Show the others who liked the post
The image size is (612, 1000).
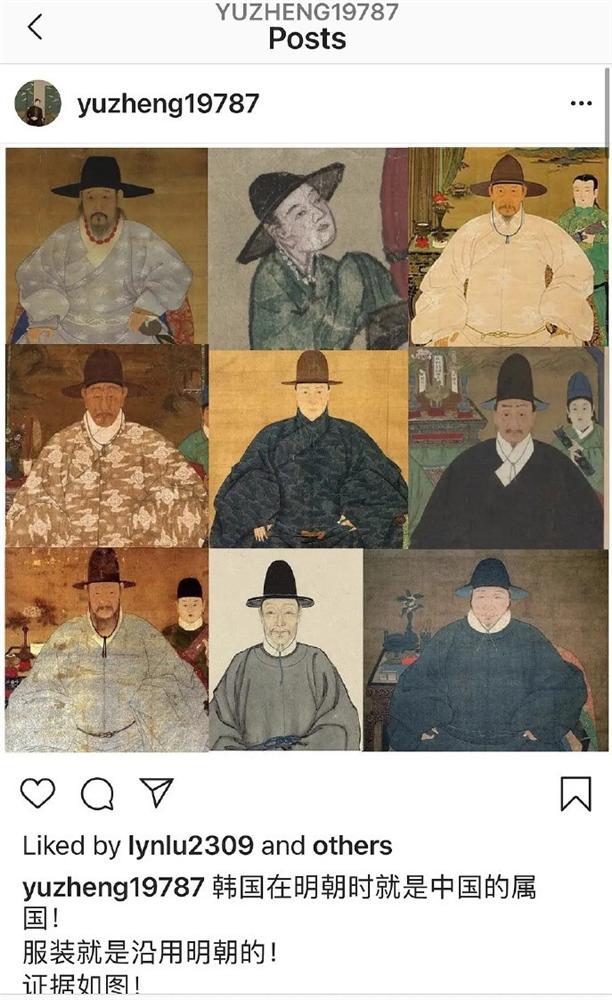352,846
